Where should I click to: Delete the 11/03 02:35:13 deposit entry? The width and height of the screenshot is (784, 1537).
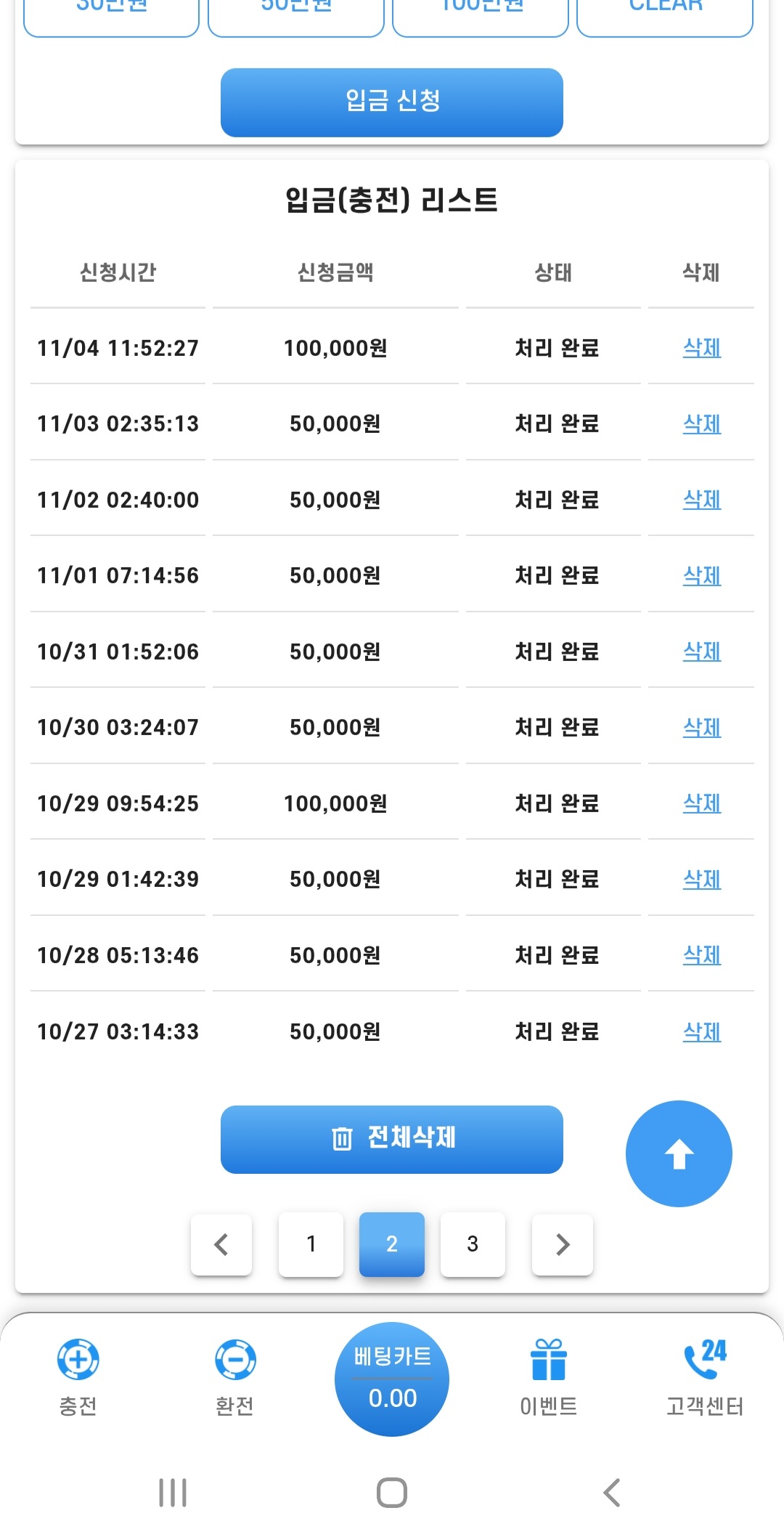pos(701,423)
